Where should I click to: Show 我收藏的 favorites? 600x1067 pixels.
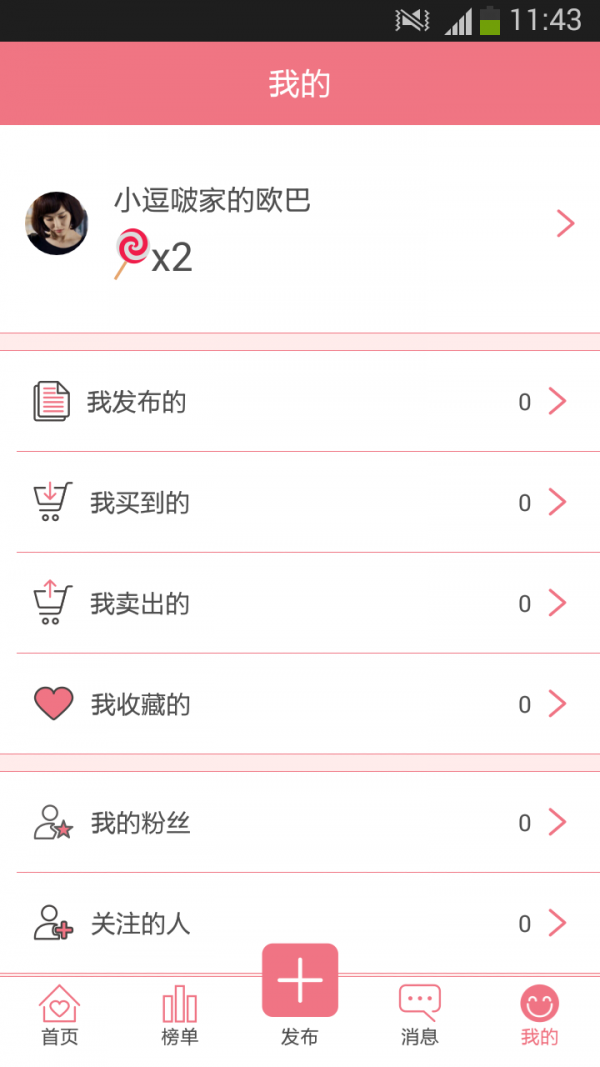click(x=300, y=705)
